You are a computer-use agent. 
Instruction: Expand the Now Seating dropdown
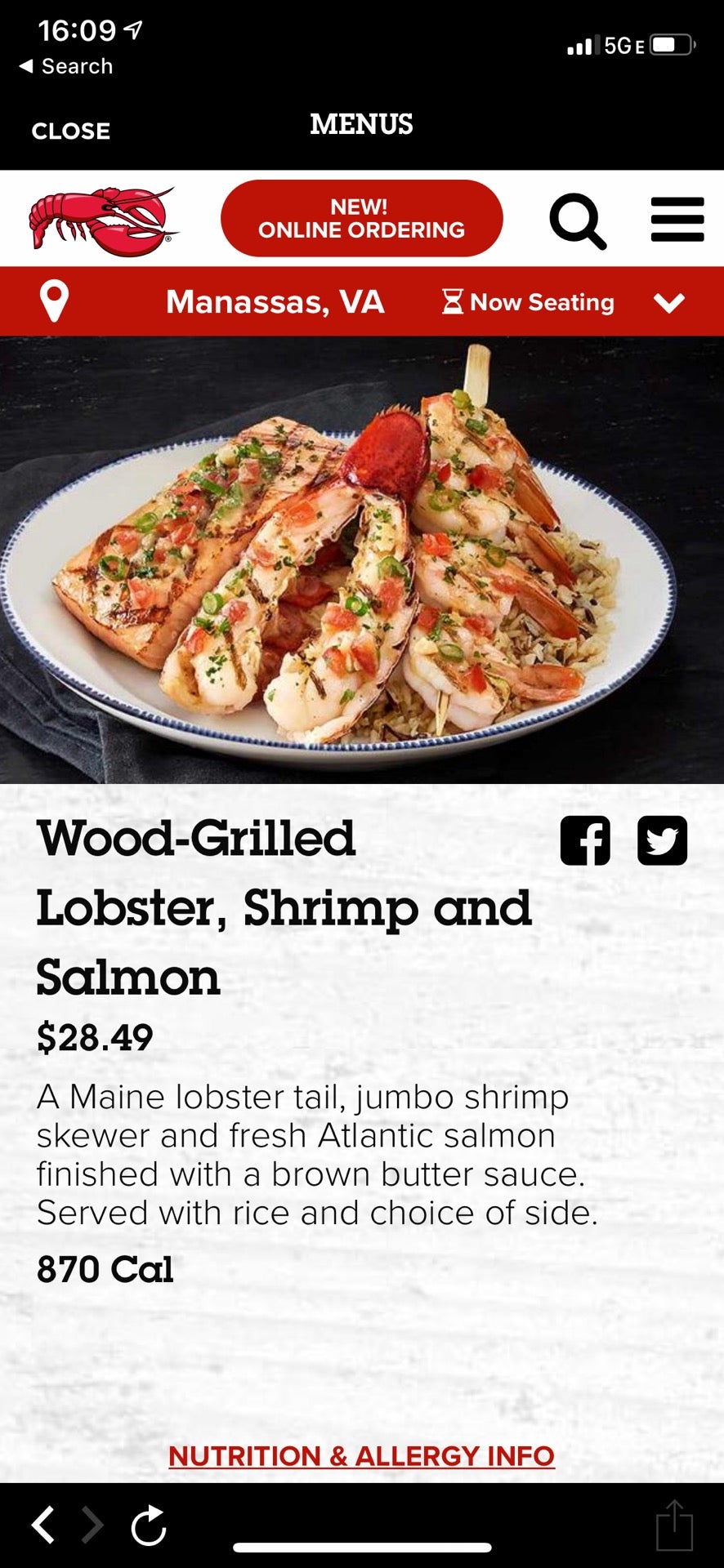(x=669, y=303)
